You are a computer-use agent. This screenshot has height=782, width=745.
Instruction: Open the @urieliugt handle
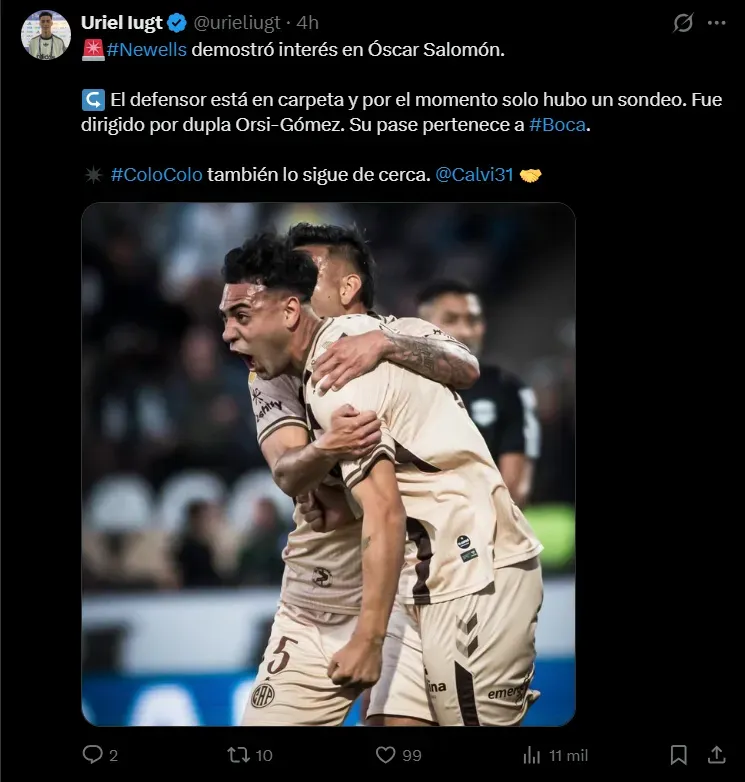[242, 23]
